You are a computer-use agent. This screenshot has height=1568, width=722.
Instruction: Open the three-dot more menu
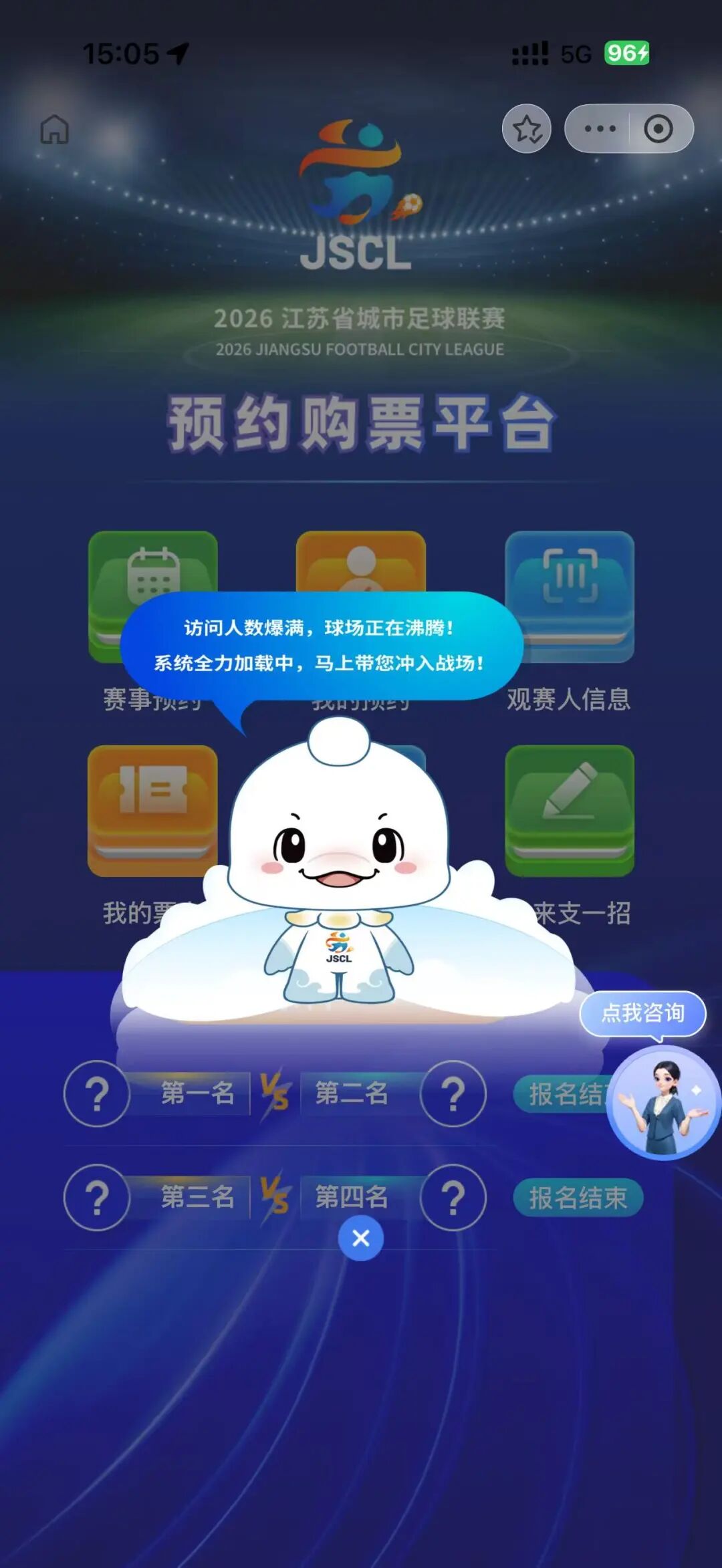click(x=600, y=129)
